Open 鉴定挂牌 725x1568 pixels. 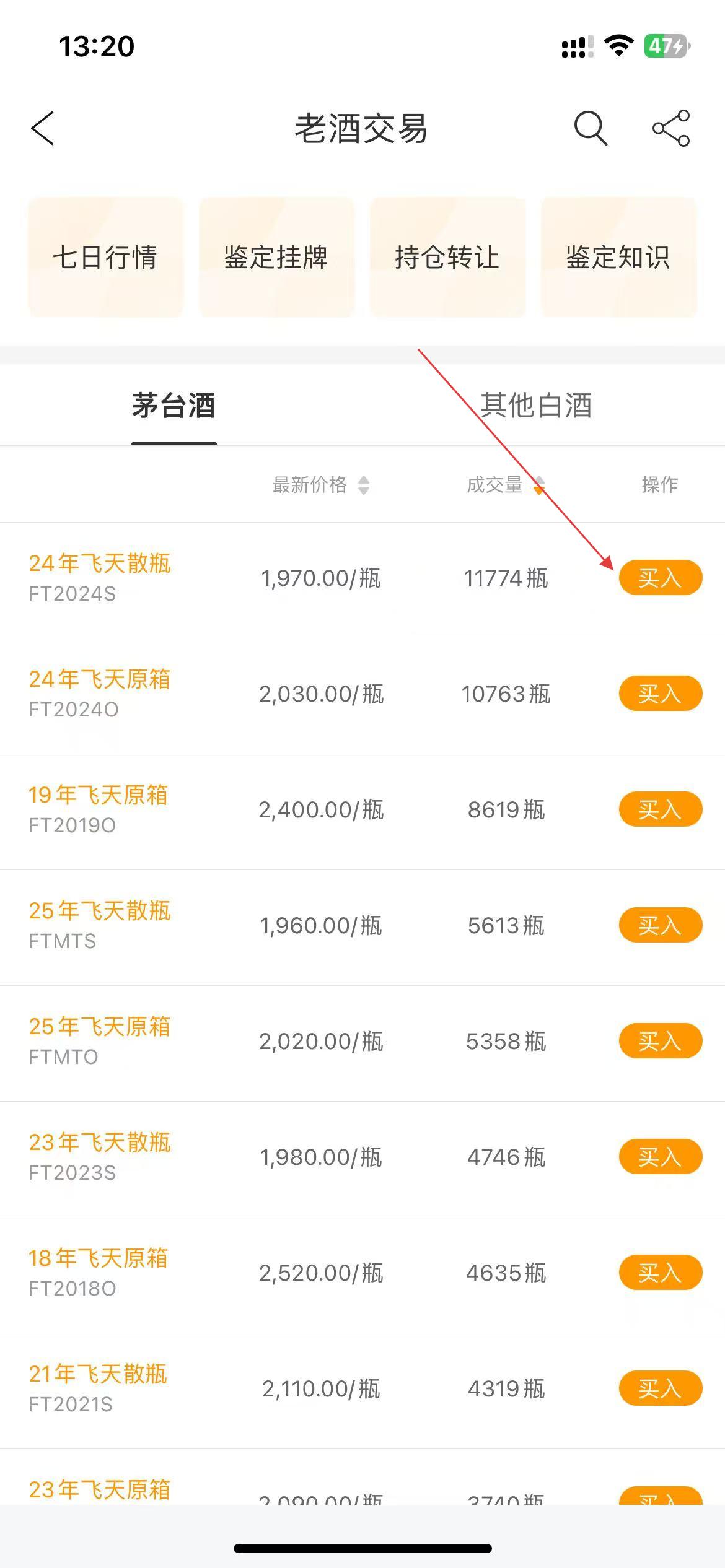click(x=277, y=257)
